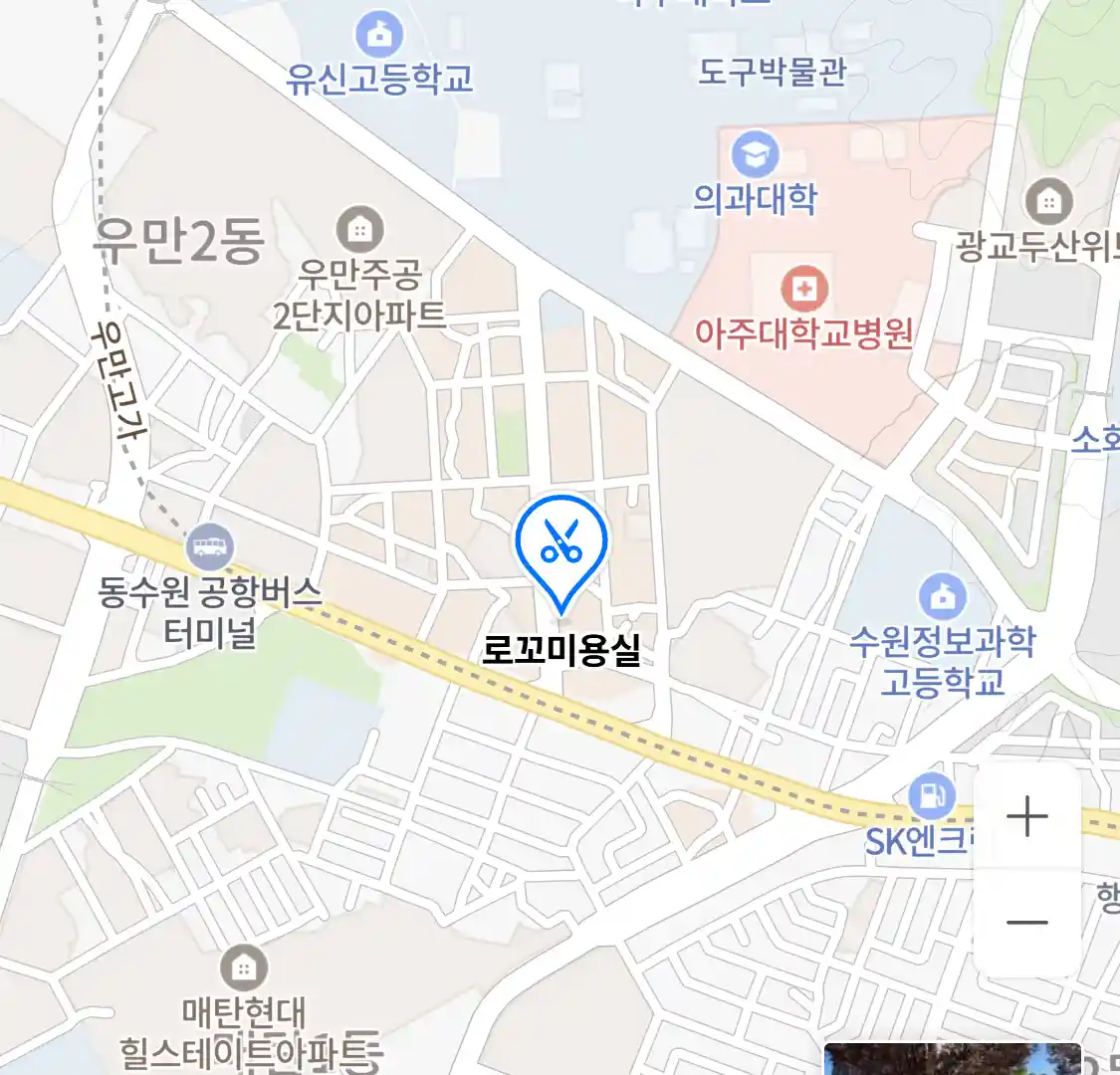Open the 동수원 공항버스 터미널 bus marker
The width and height of the screenshot is (1120, 1075).
[210, 546]
